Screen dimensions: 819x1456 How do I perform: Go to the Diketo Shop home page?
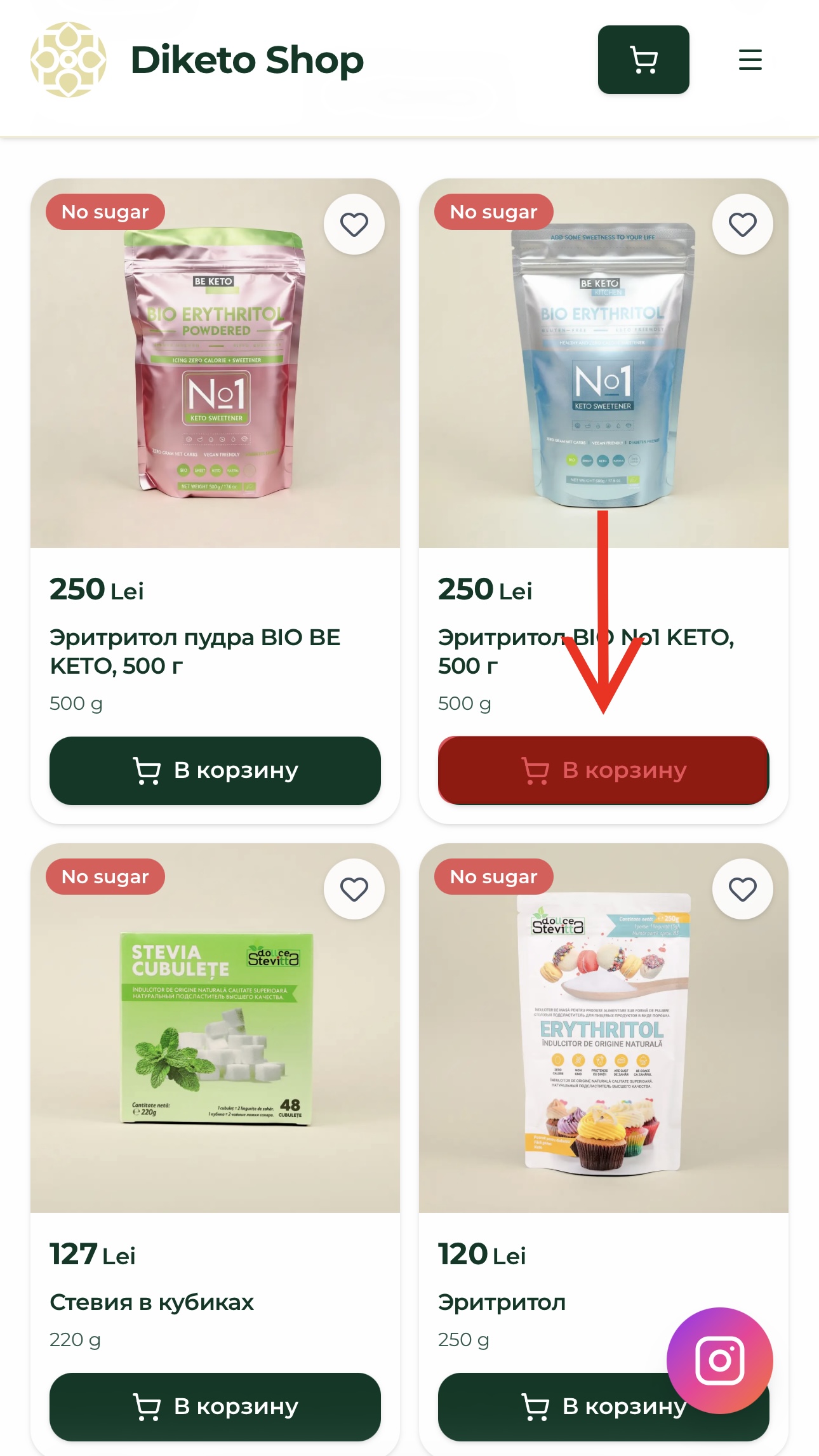click(197, 60)
